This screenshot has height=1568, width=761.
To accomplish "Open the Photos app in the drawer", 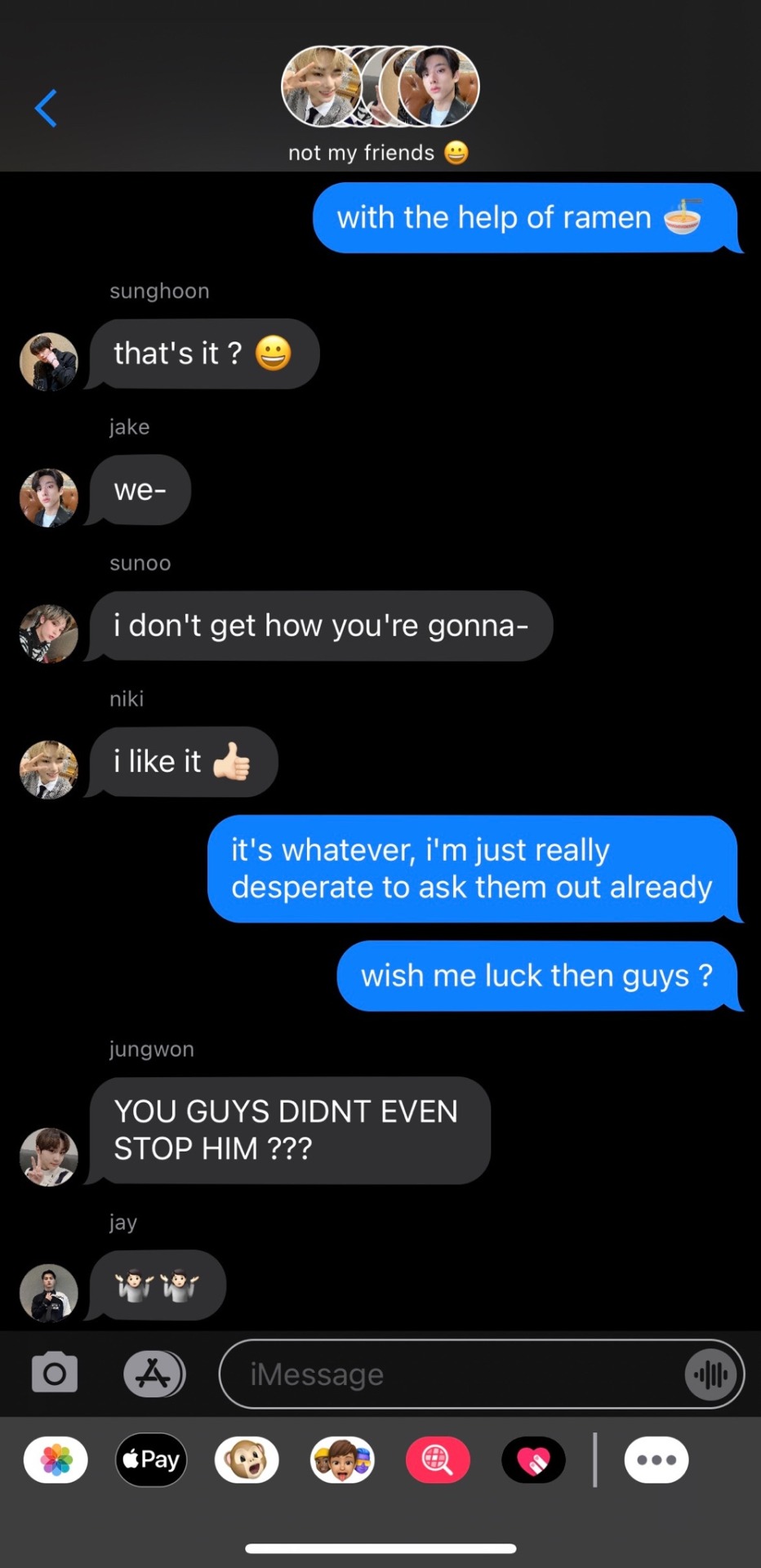I will [56, 1459].
